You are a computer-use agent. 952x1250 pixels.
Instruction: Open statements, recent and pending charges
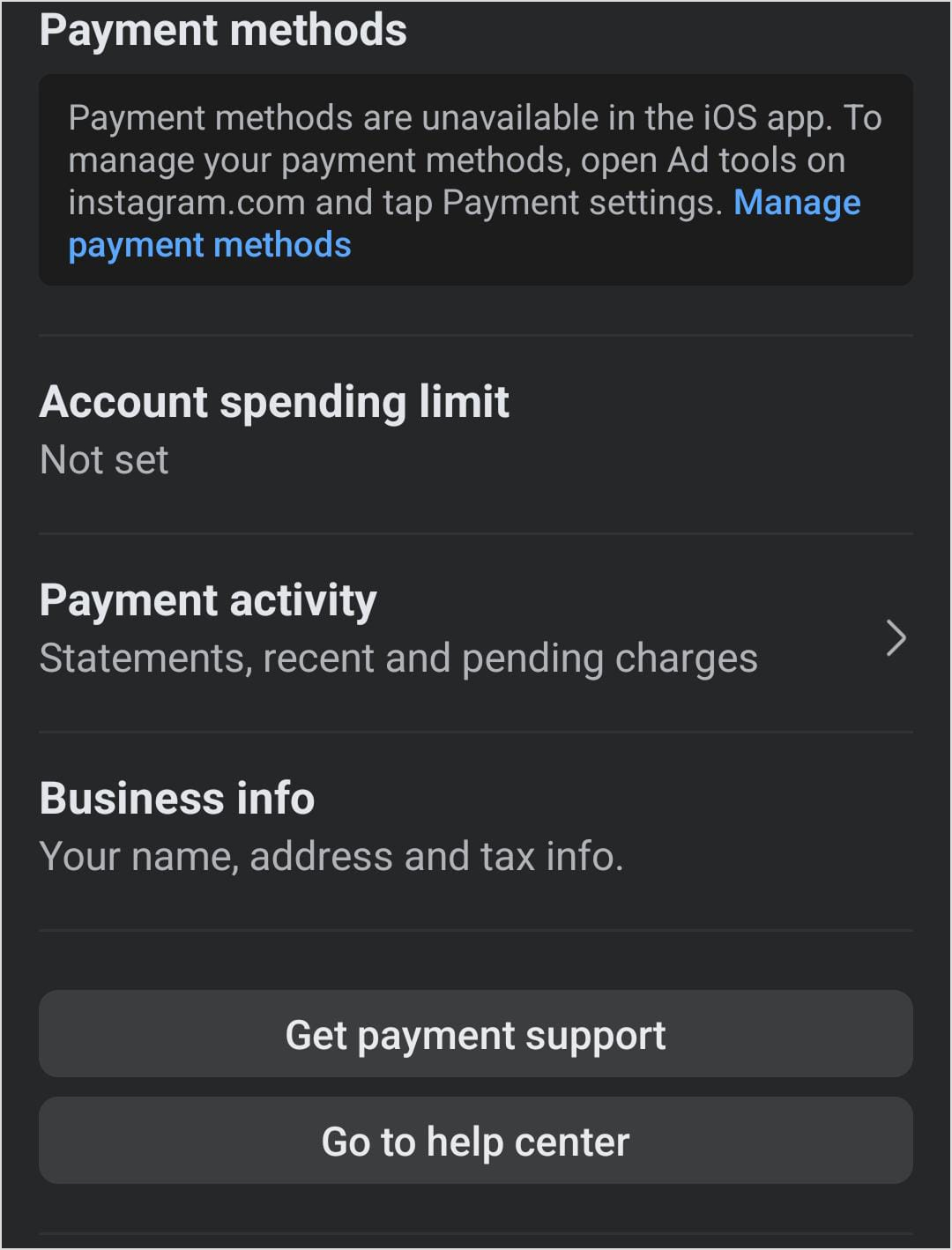click(398, 657)
